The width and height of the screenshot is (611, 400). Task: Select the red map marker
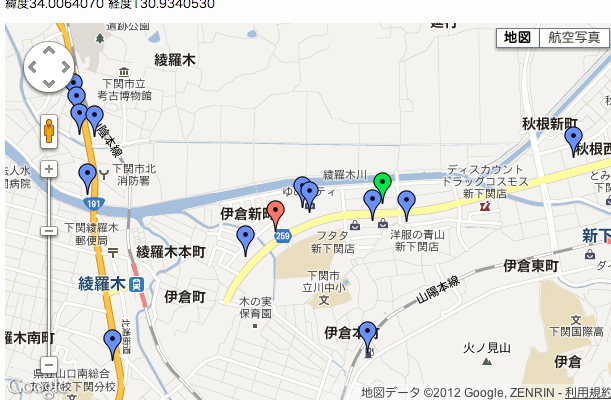tap(278, 212)
